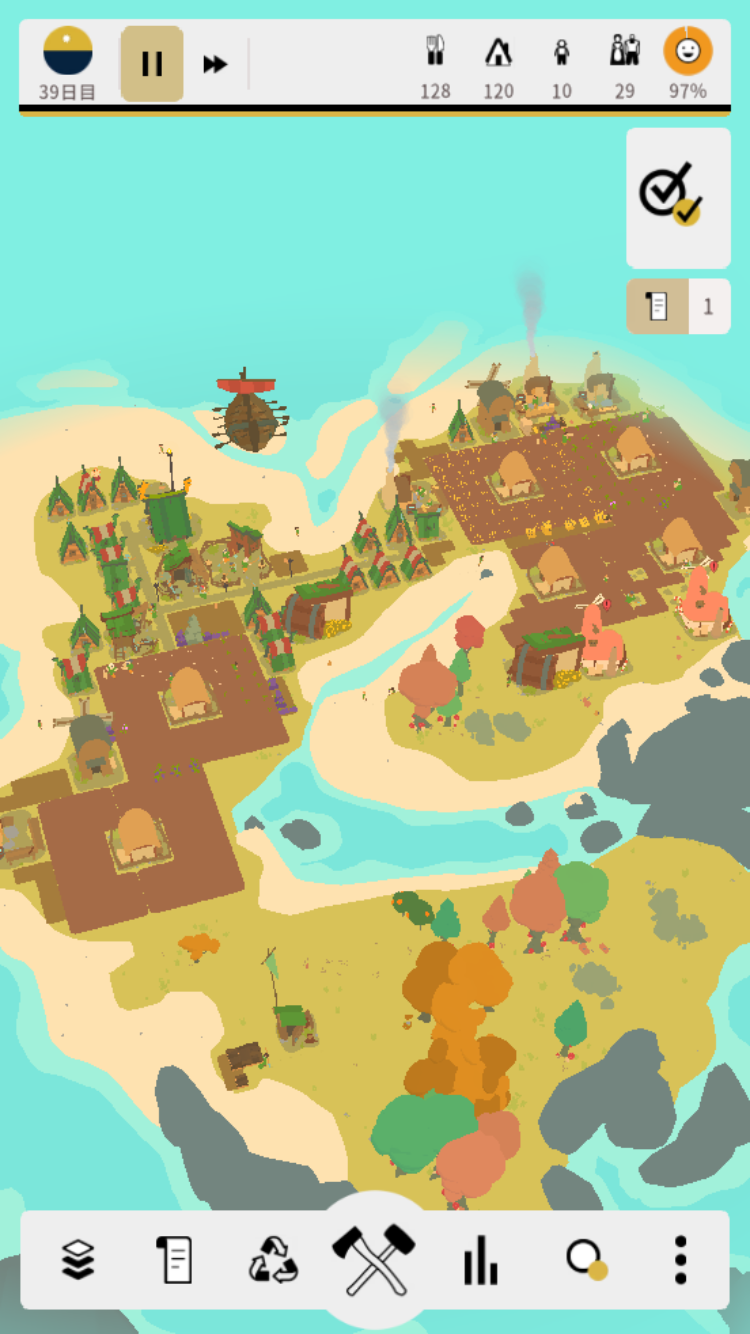Tap the day 39 sun indicator
Image resolution: width=750 pixels, height=1334 pixels.
click(x=68, y=52)
